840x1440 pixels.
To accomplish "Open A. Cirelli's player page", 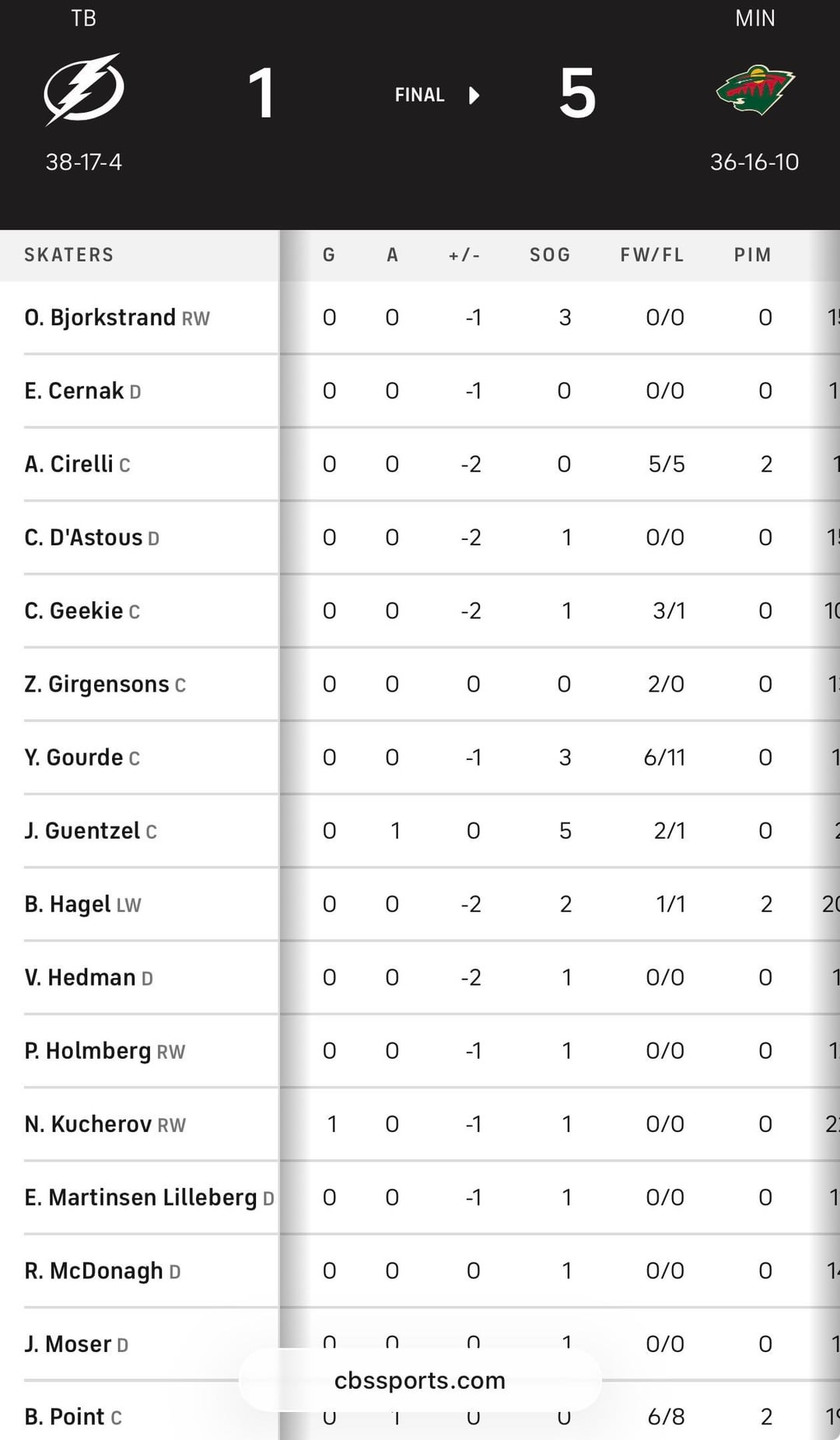I will (x=68, y=464).
